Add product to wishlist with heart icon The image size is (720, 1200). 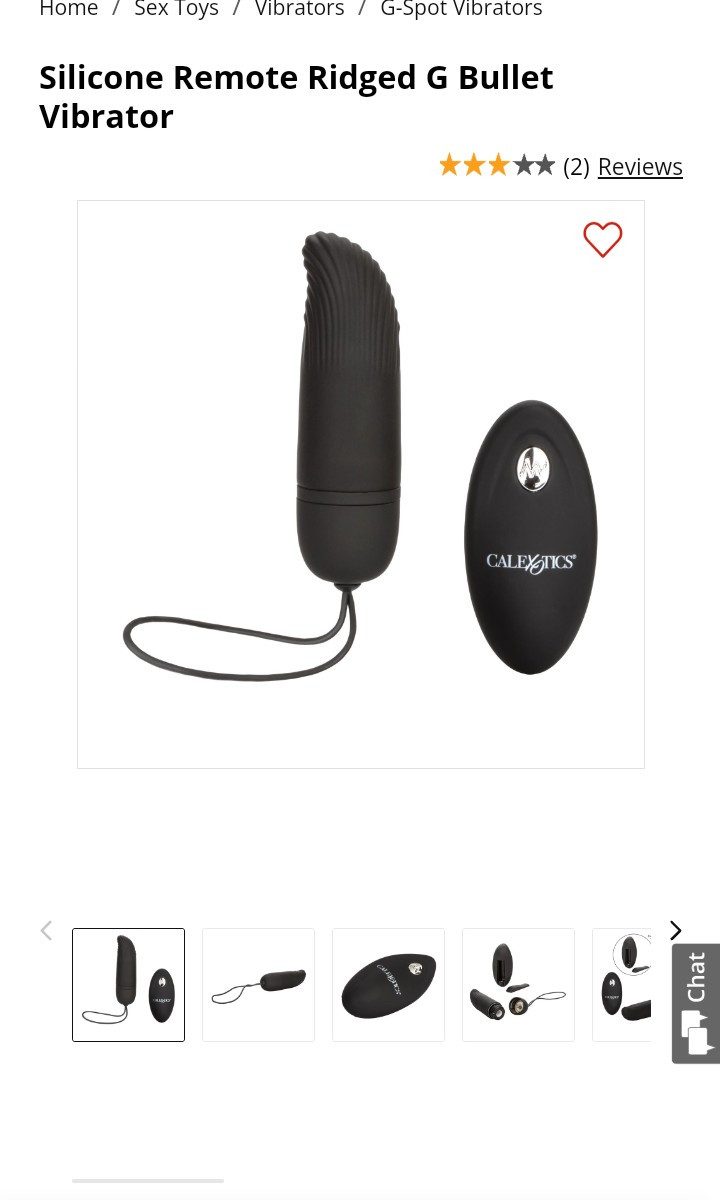pos(603,240)
